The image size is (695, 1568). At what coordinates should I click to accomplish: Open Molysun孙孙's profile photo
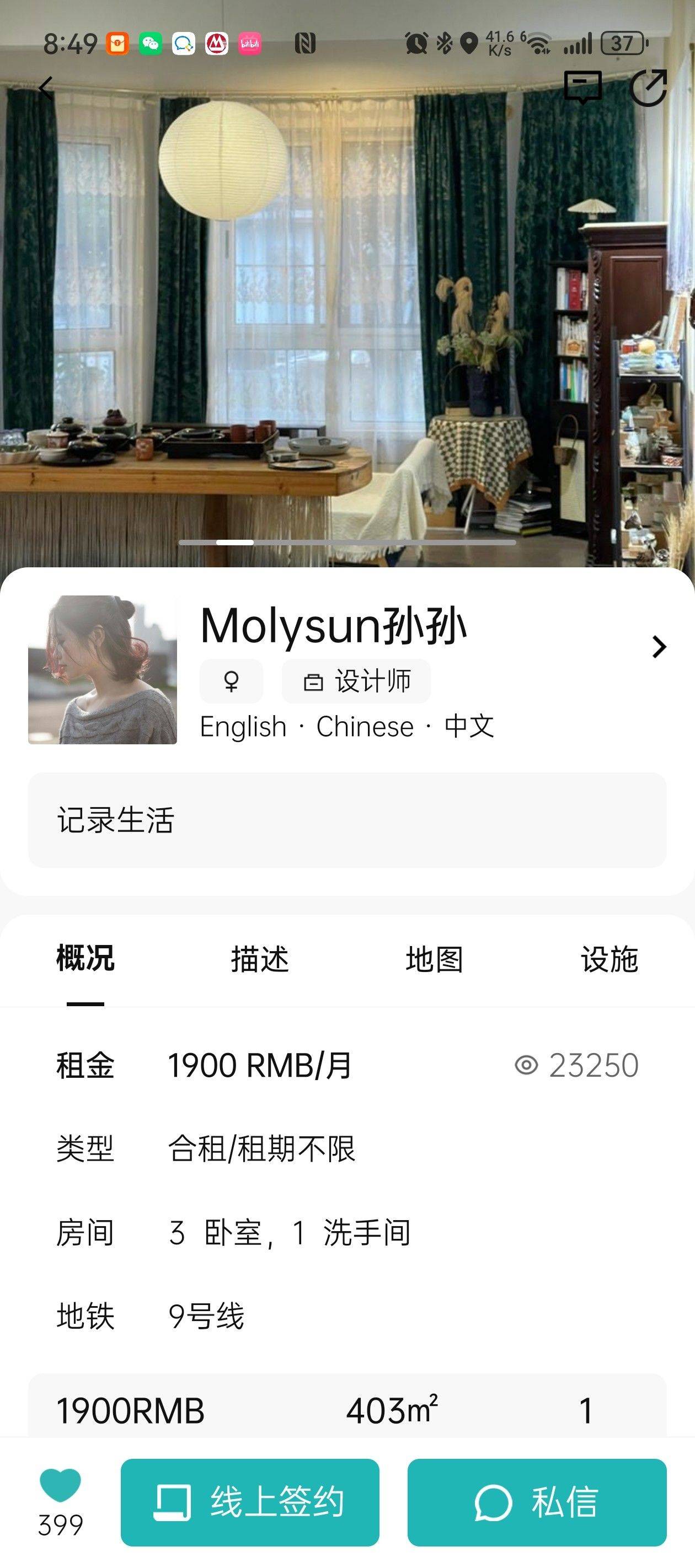pyautogui.click(x=103, y=669)
